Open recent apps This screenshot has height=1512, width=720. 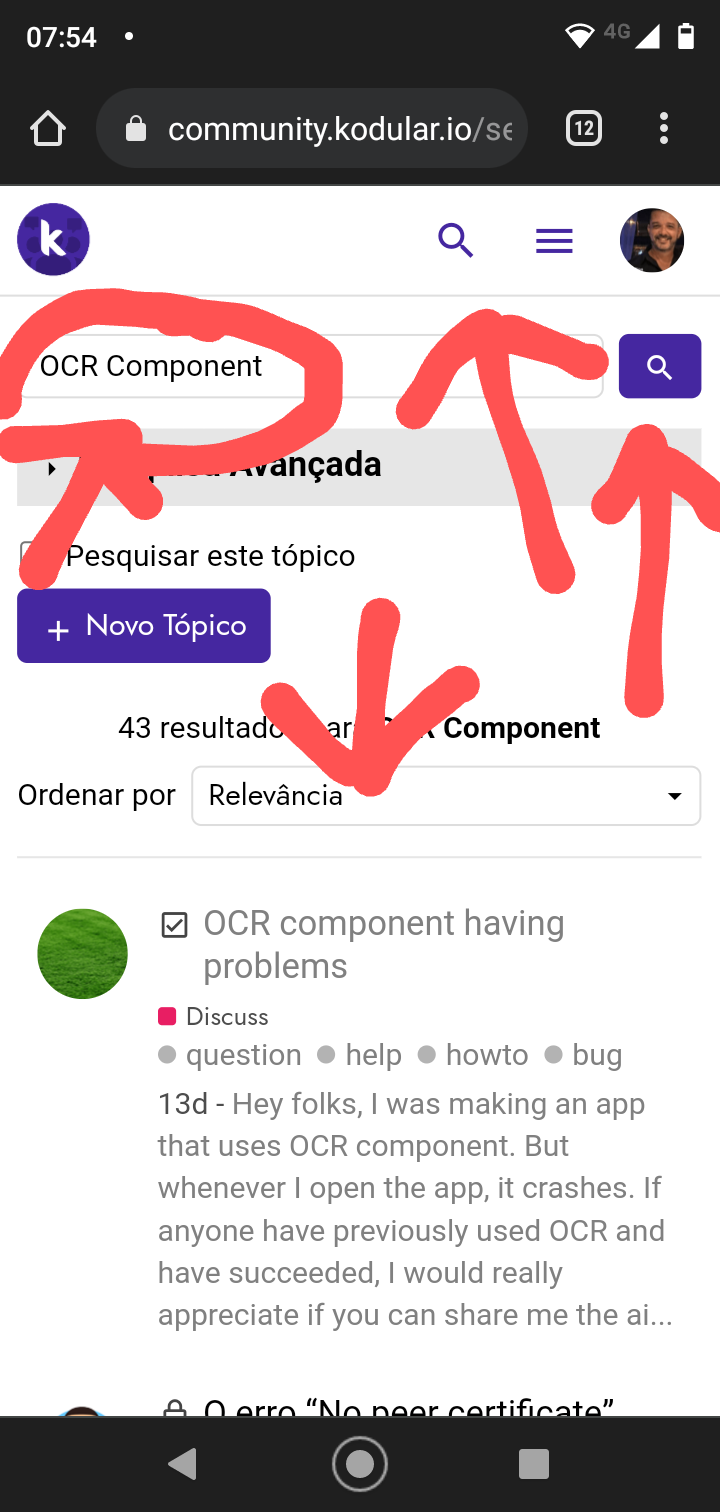pyautogui.click(x=535, y=1464)
